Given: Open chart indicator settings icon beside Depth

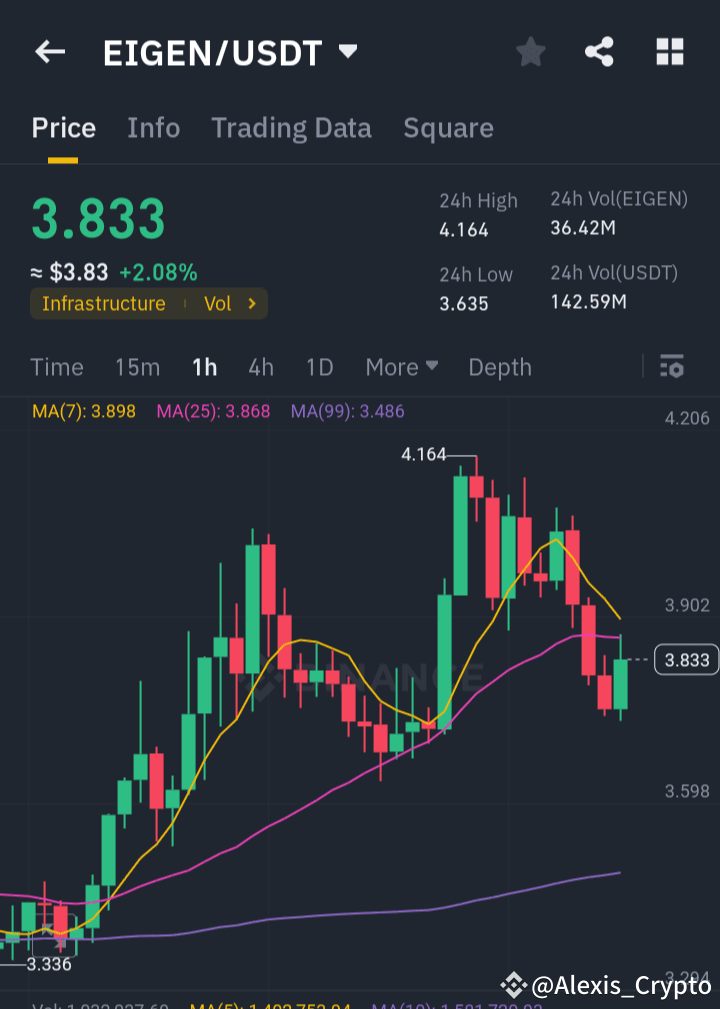Looking at the screenshot, I should click(672, 367).
